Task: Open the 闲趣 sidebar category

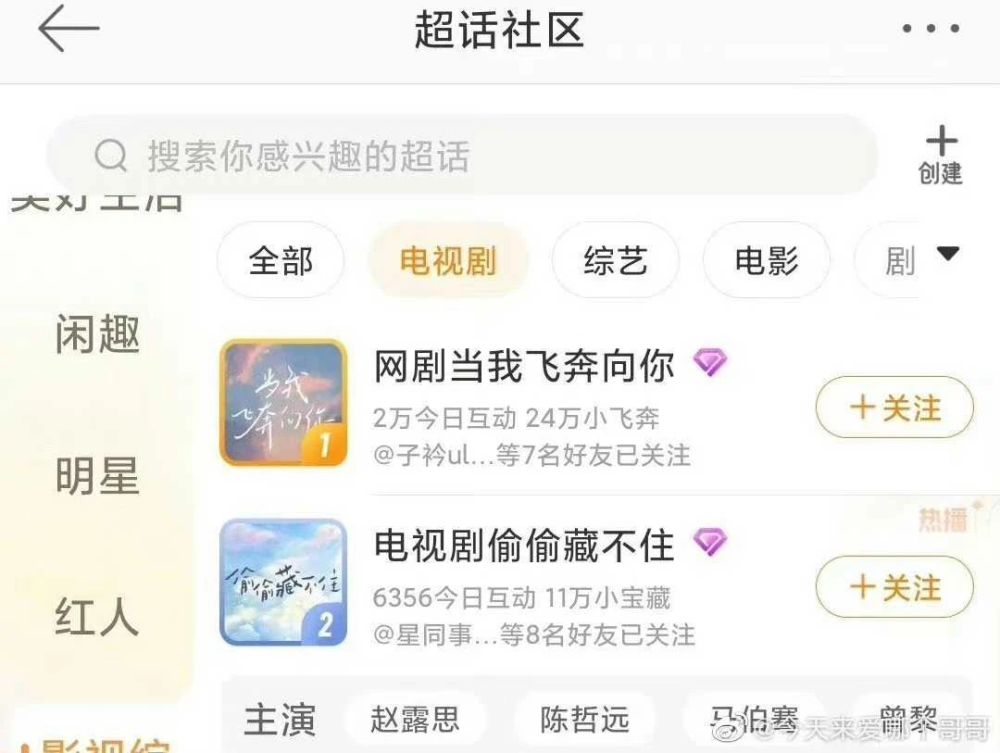Action: tap(97, 334)
